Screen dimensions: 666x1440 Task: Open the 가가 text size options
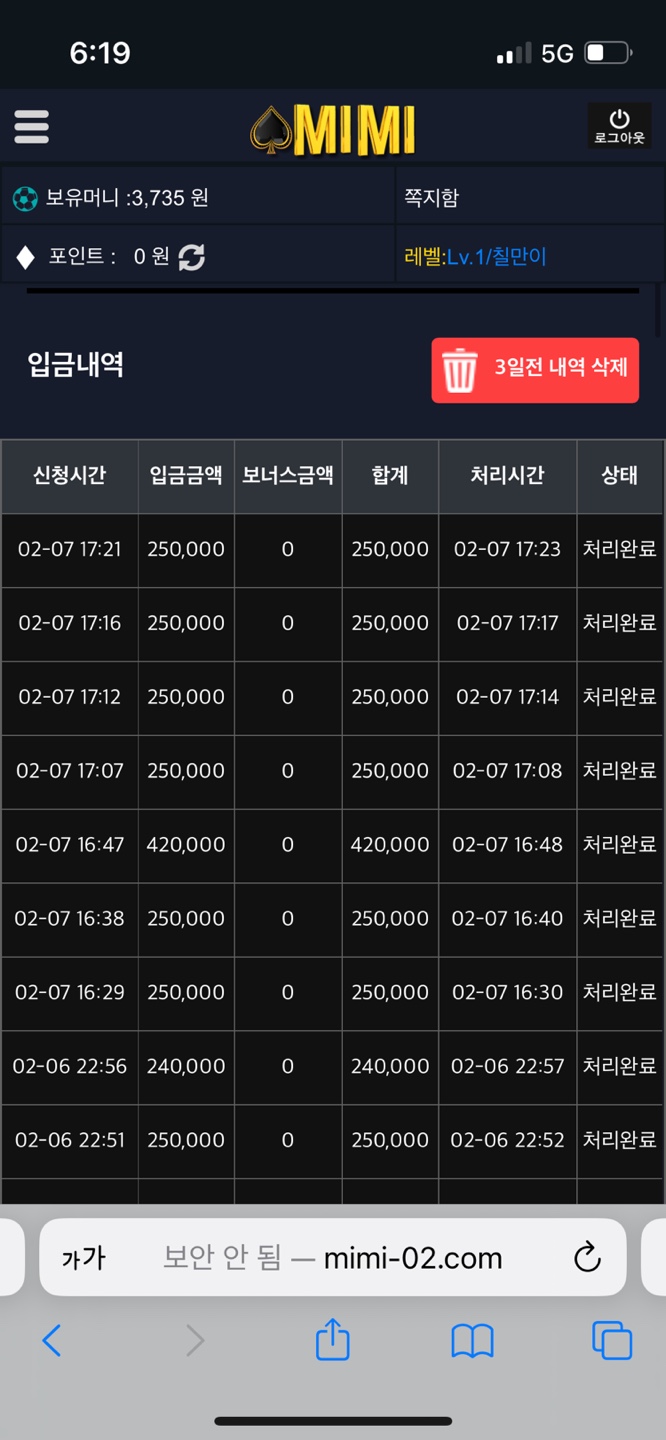[x=84, y=1258]
